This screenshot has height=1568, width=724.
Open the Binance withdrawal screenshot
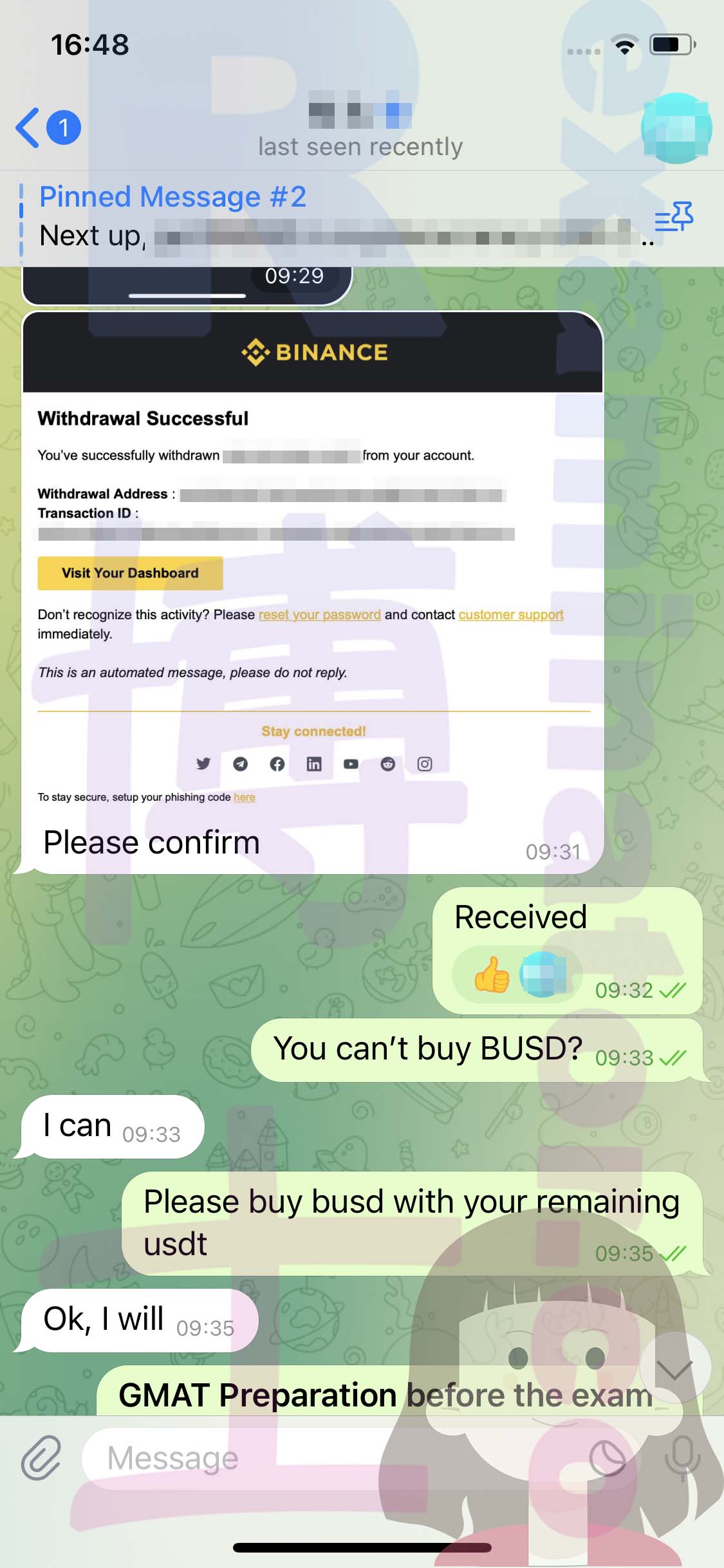313,565
